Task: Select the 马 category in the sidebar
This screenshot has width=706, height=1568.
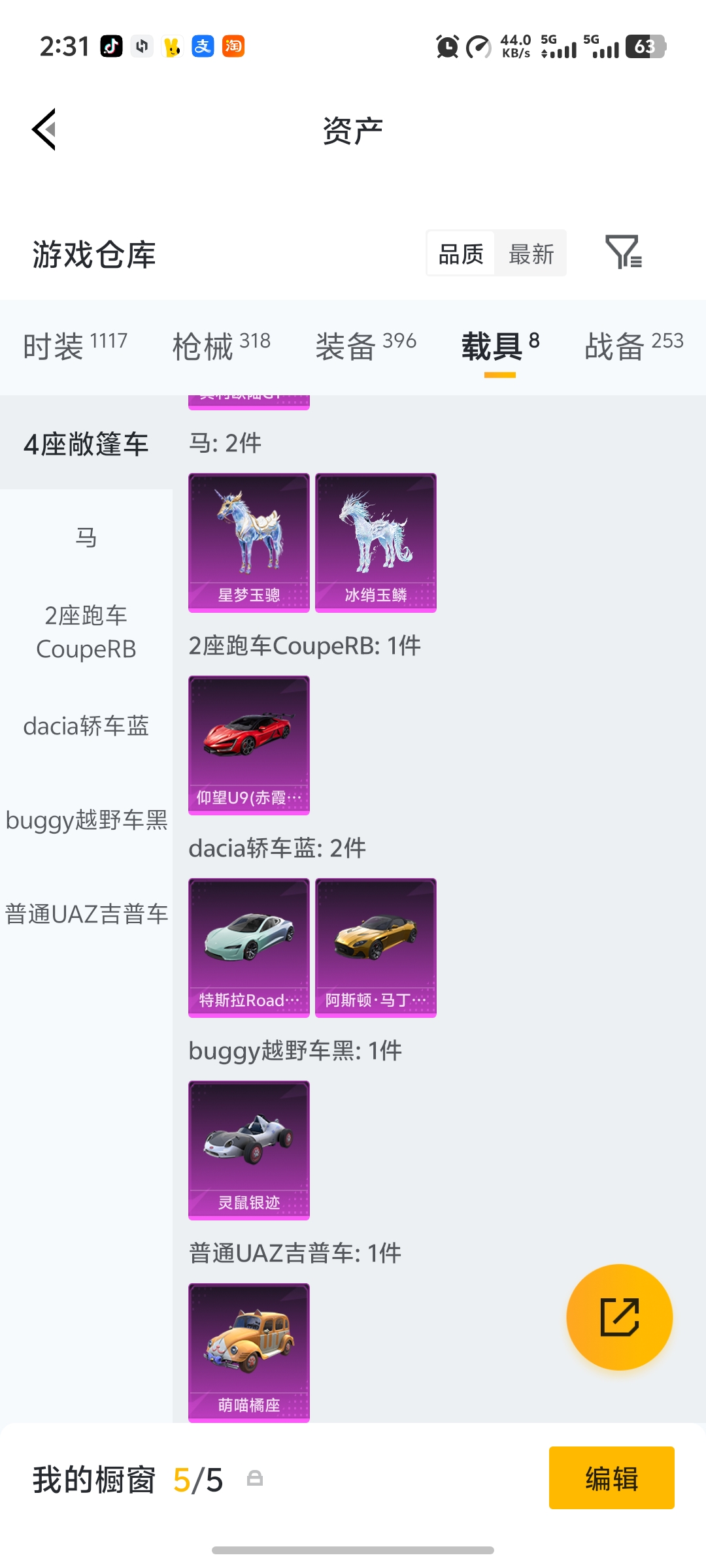Action: click(x=86, y=537)
